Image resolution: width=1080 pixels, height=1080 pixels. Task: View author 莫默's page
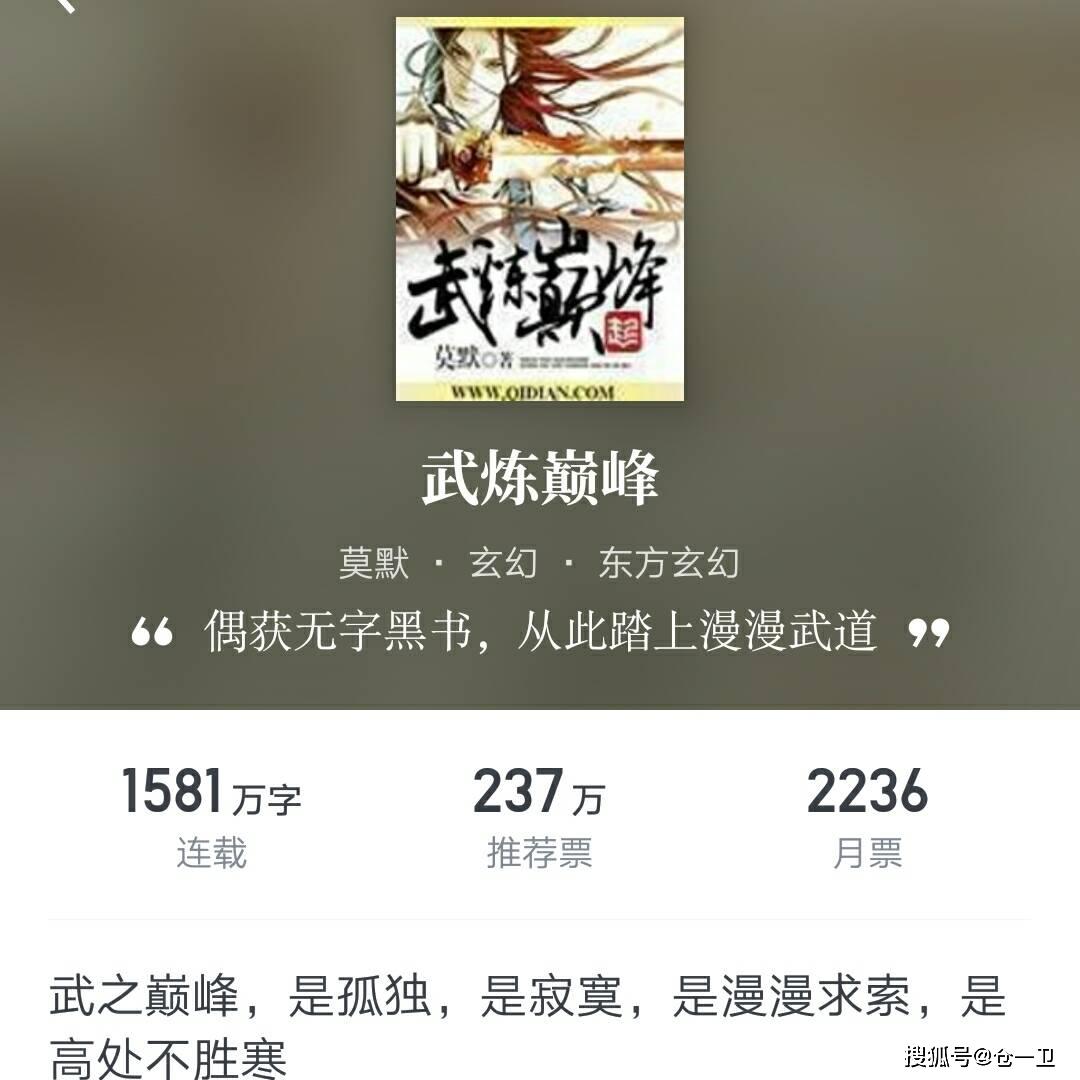pos(374,564)
